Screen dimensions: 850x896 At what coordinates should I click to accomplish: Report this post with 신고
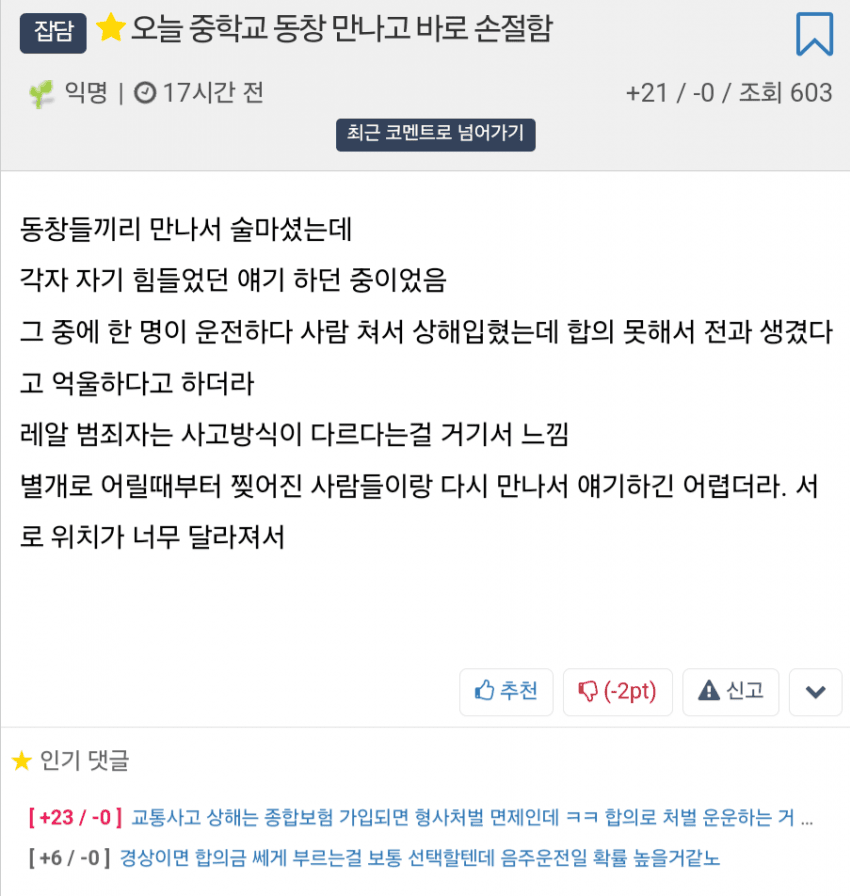pyautogui.click(x=731, y=691)
